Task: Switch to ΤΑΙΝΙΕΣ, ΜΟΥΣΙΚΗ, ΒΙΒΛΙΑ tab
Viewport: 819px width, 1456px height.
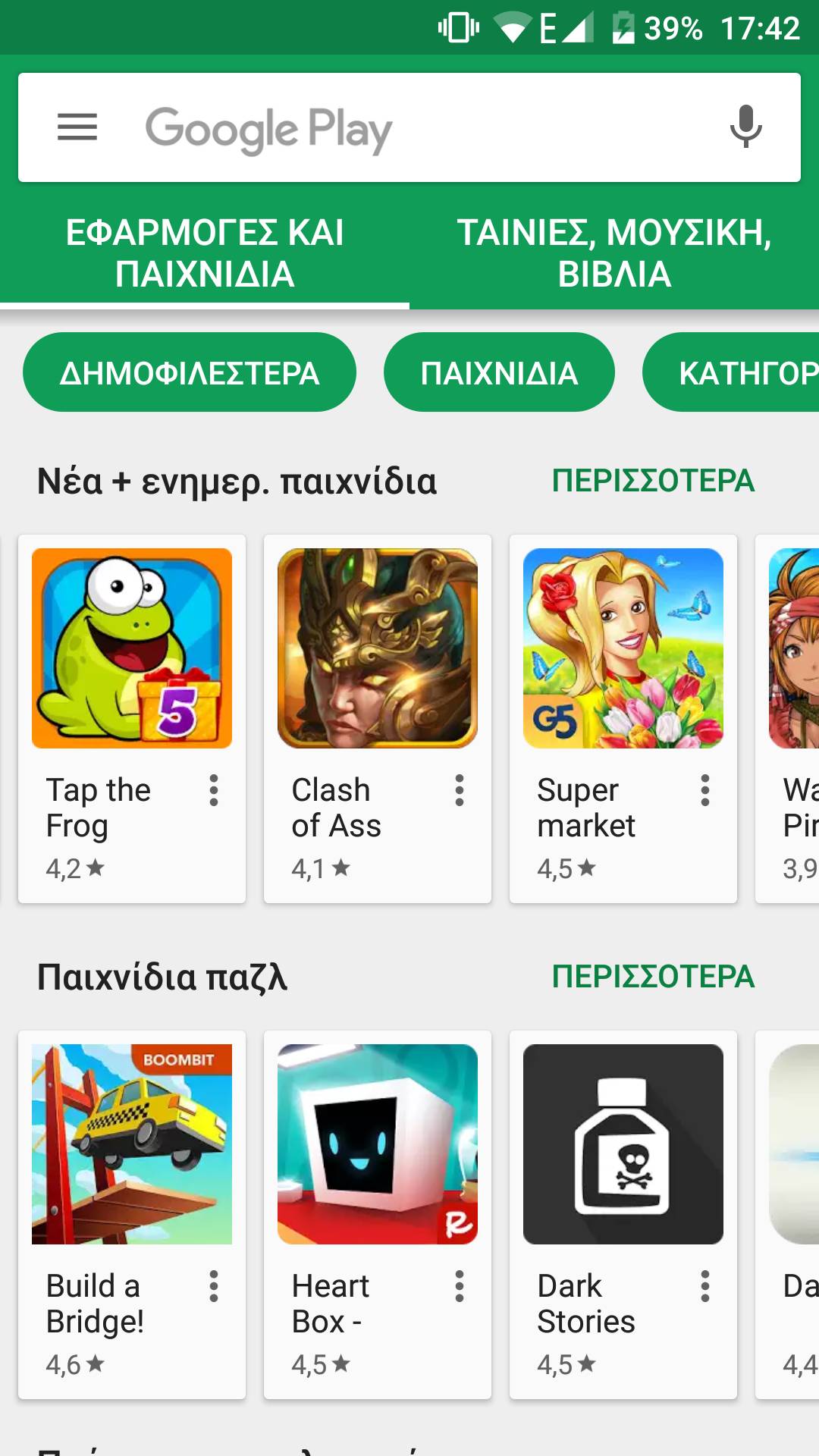Action: 614,253
